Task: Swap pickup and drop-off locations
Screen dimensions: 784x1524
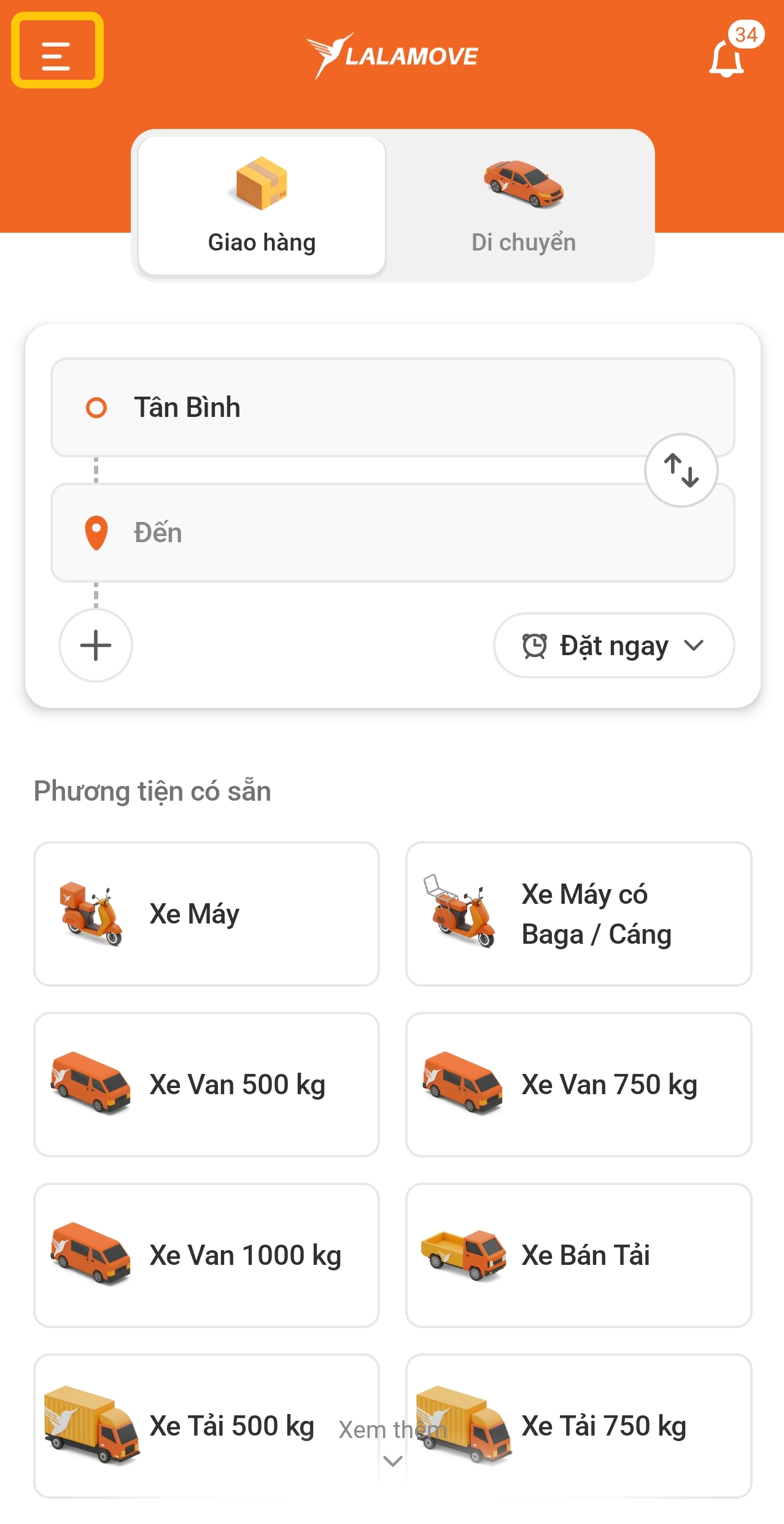Action: (681, 470)
